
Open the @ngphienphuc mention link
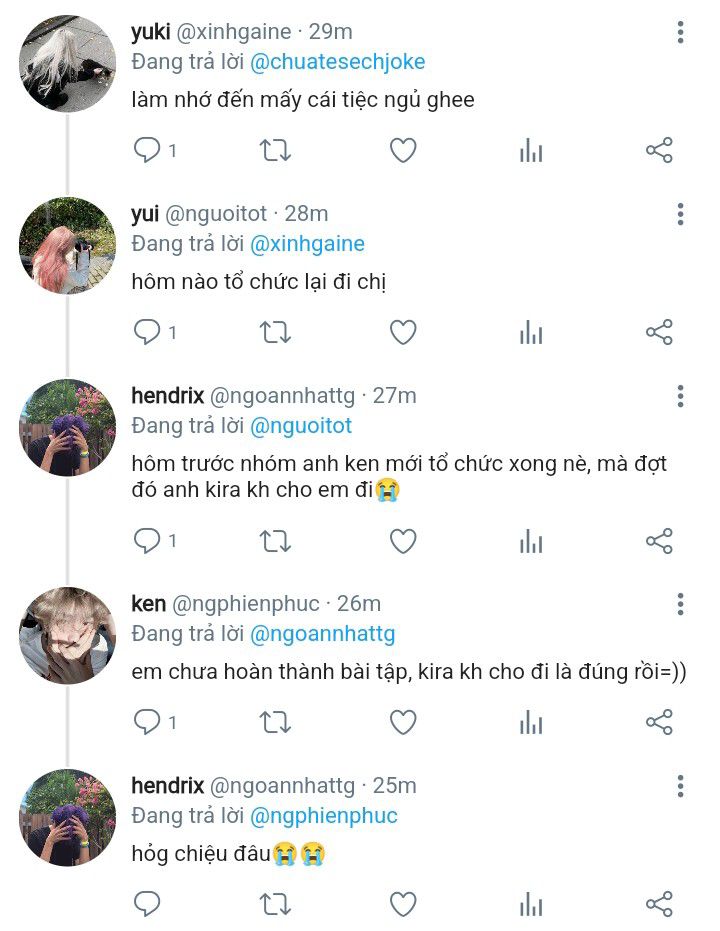click(322, 816)
